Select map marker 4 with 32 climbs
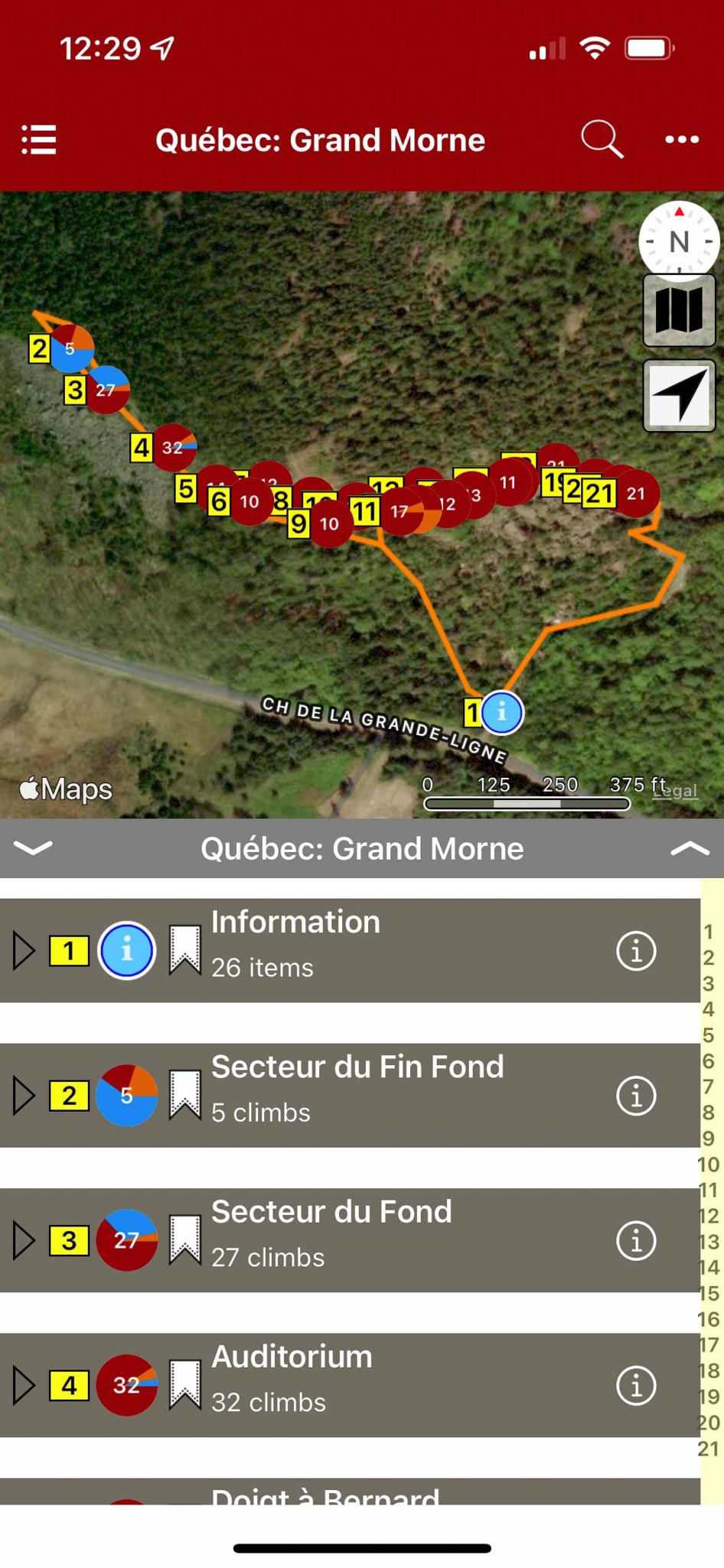The height and width of the screenshot is (1568, 724). pyautogui.click(x=173, y=447)
